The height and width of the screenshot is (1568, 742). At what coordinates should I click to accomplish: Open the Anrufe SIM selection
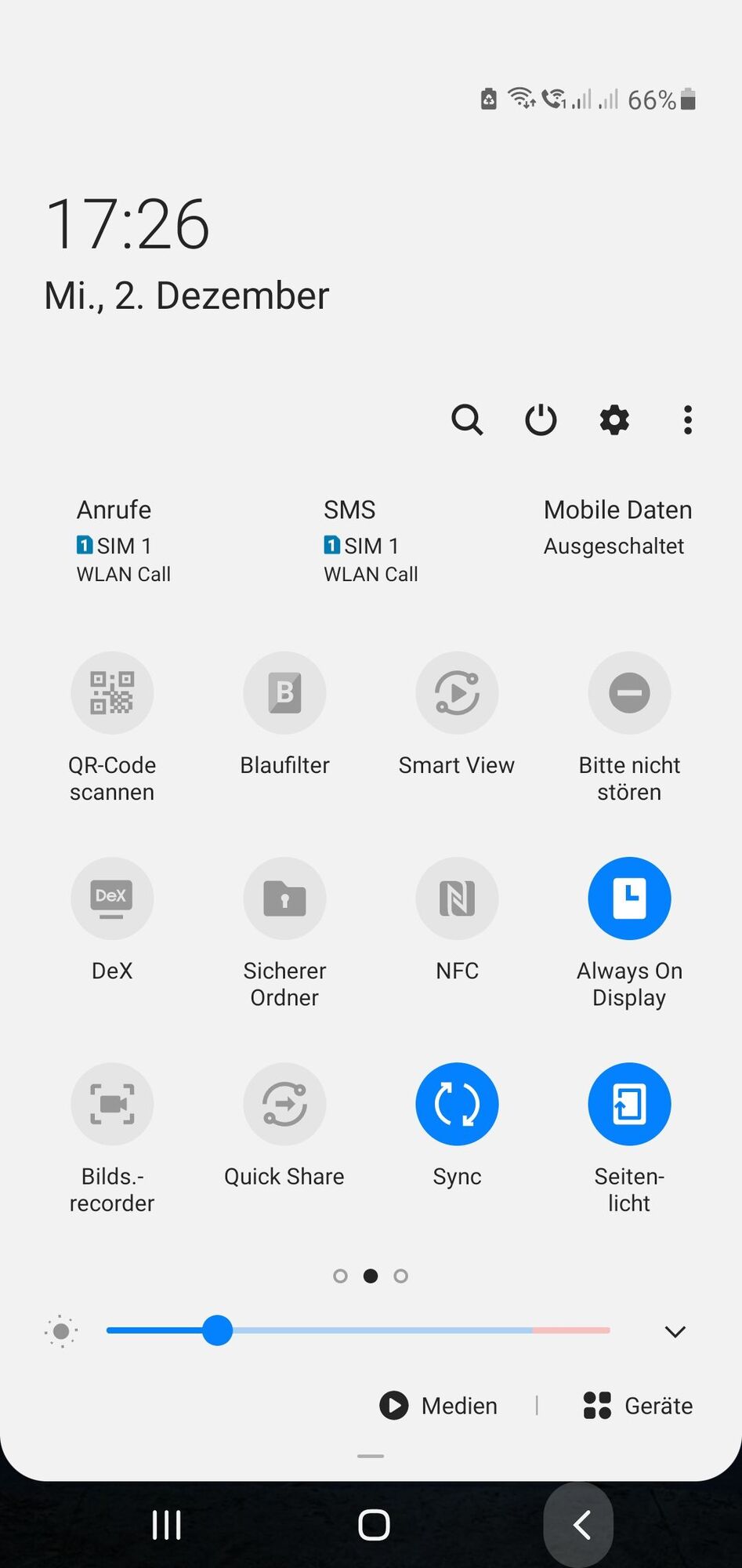click(123, 541)
